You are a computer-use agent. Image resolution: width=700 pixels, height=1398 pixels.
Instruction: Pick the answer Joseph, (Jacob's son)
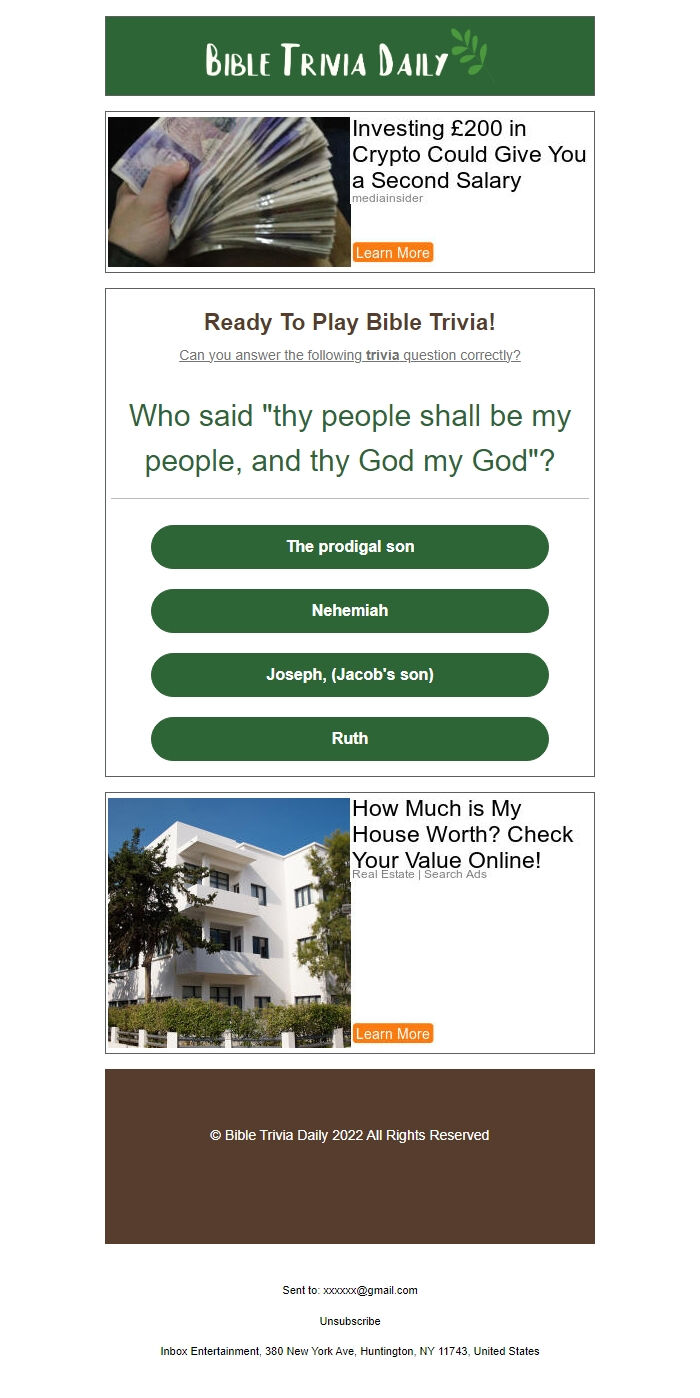pyautogui.click(x=350, y=675)
